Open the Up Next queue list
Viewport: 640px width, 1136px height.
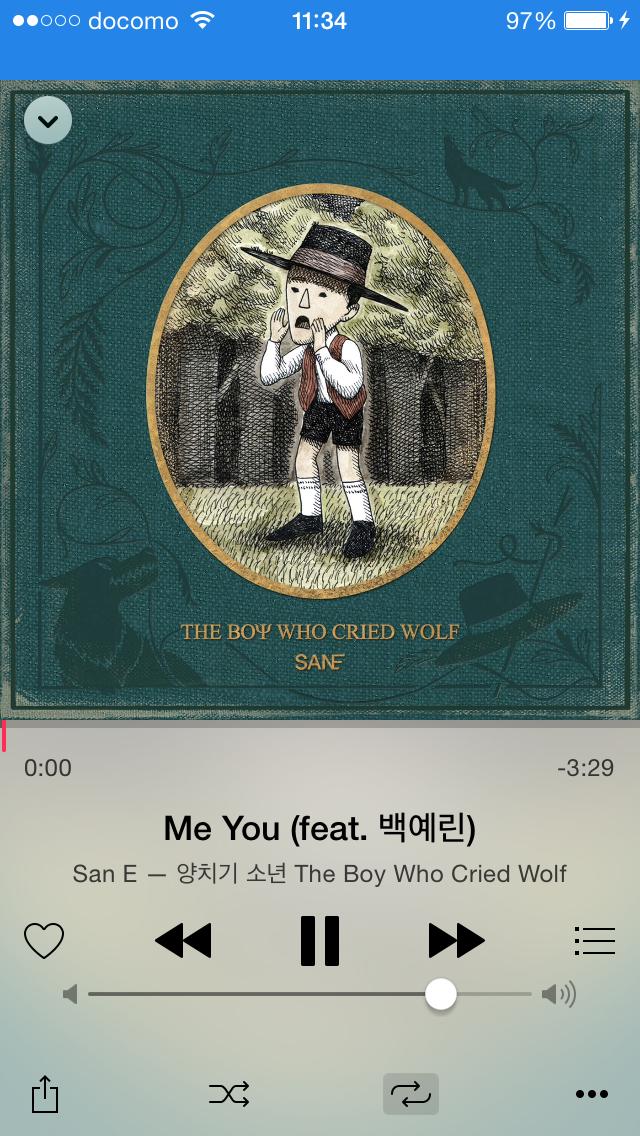(594, 941)
